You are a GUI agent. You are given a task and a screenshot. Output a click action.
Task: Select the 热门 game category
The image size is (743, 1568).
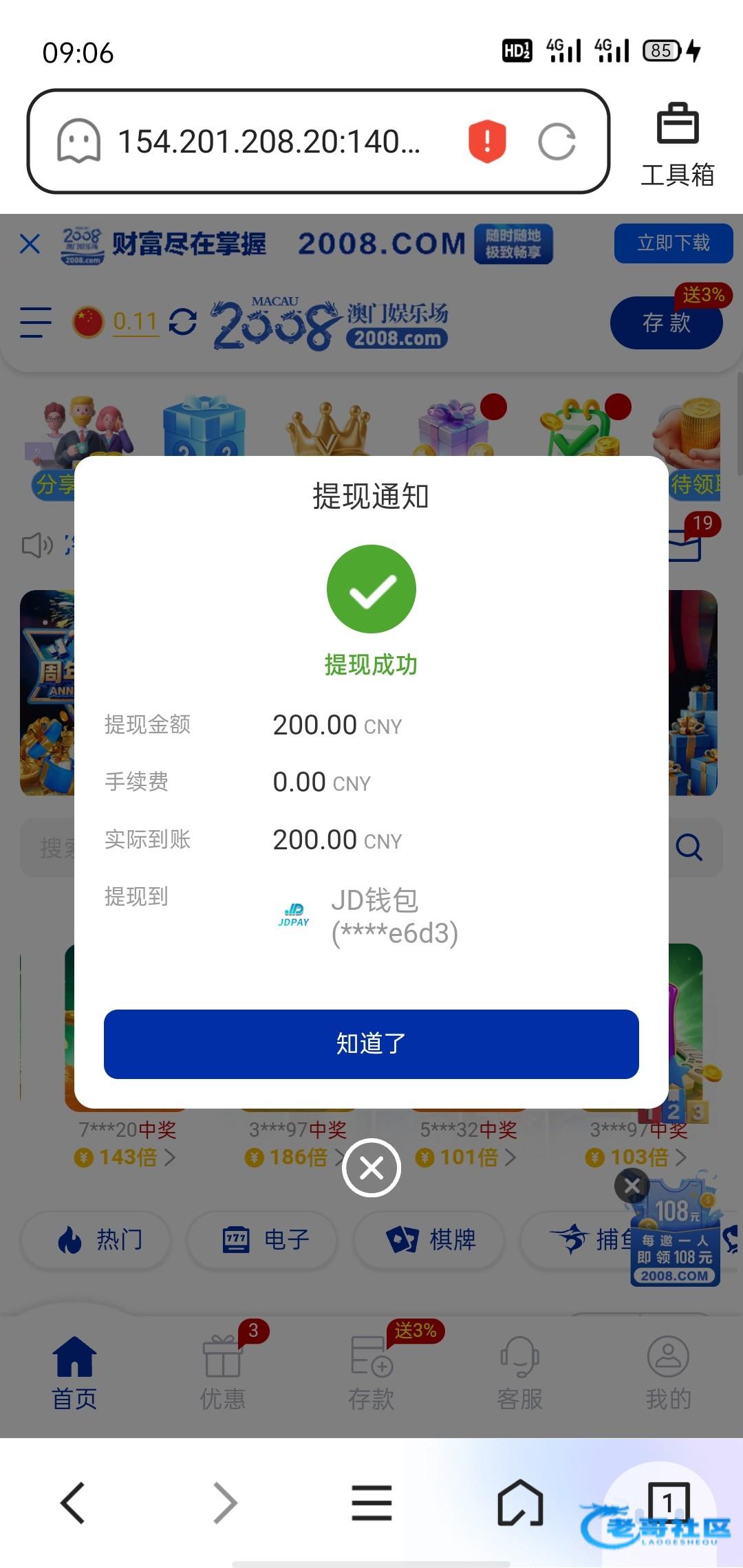click(96, 1239)
